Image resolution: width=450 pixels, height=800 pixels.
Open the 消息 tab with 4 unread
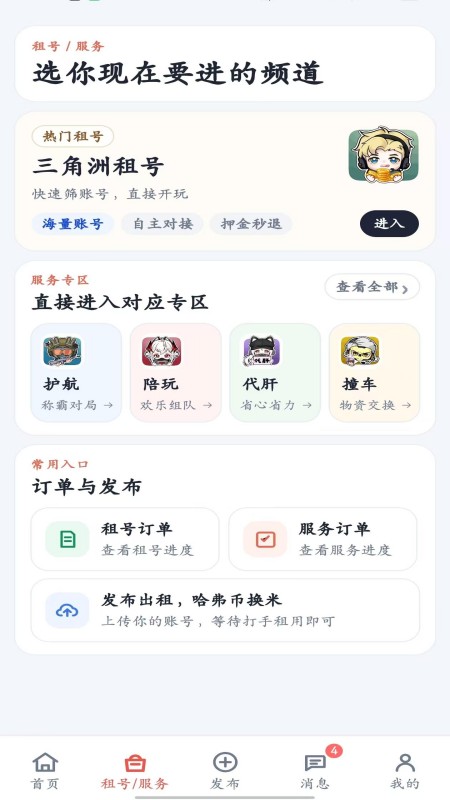[315, 770]
